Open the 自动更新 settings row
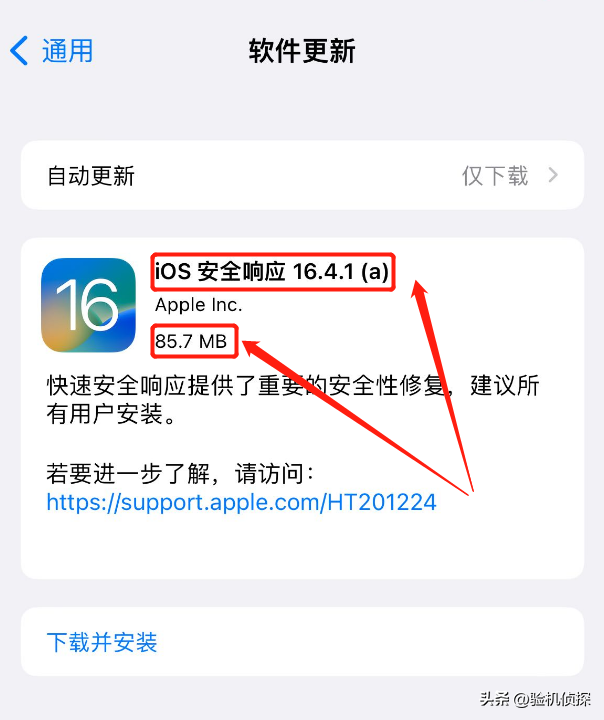Image resolution: width=604 pixels, height=720 pixels. click(x=301, y=176)
